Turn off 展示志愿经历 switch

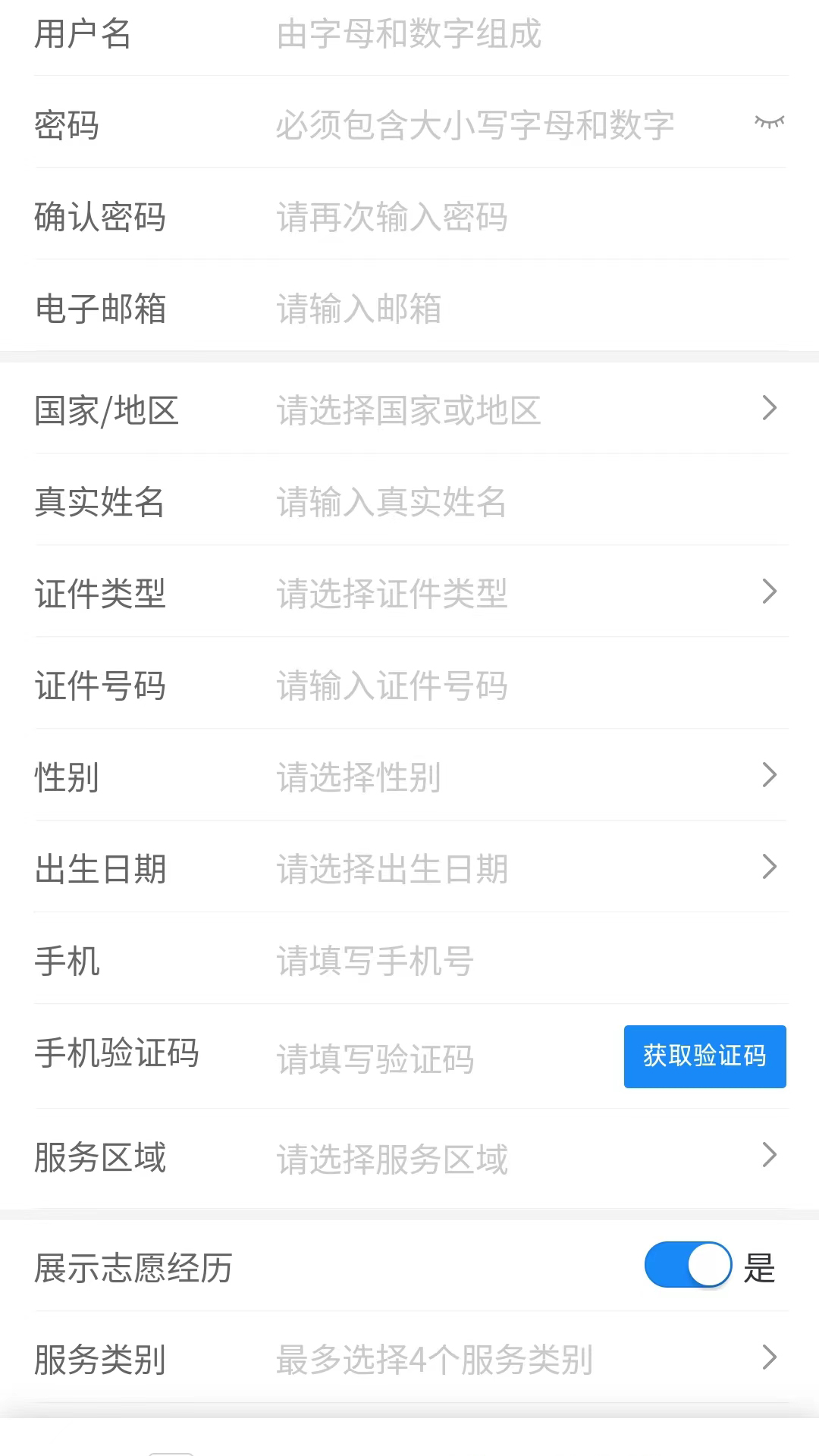(688, 1264)
